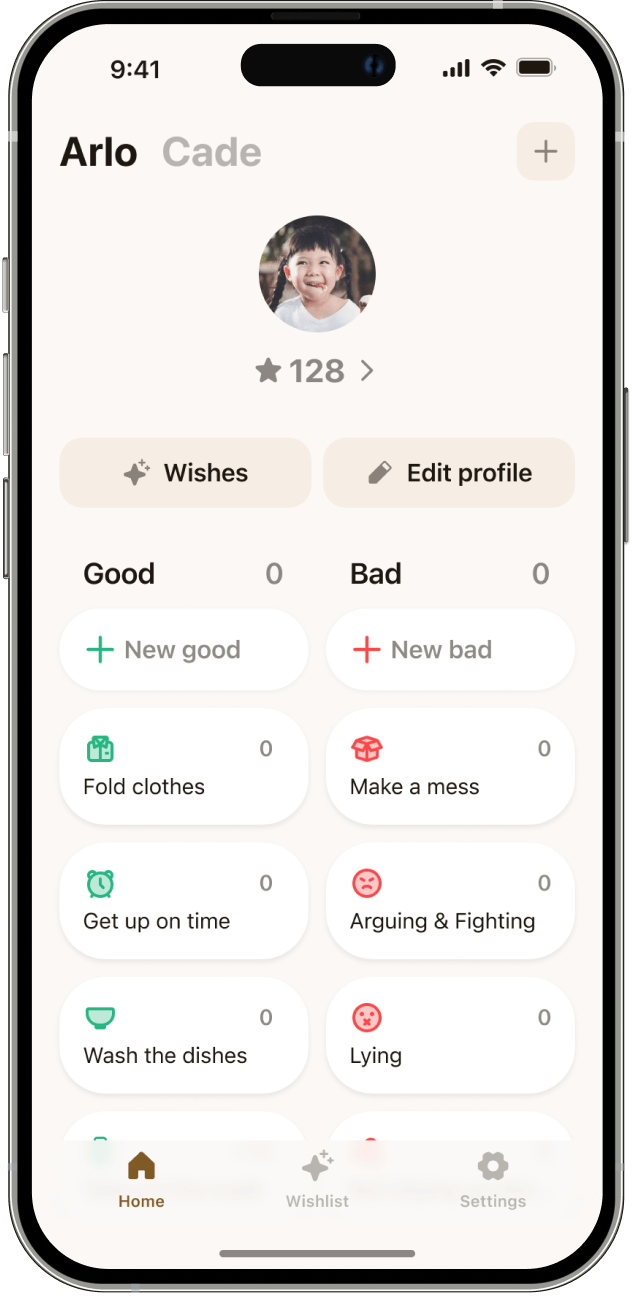Viewport: 632px width, 1302px height.
Task: Add a New bad behavior
Action: (x=450, y=650)
